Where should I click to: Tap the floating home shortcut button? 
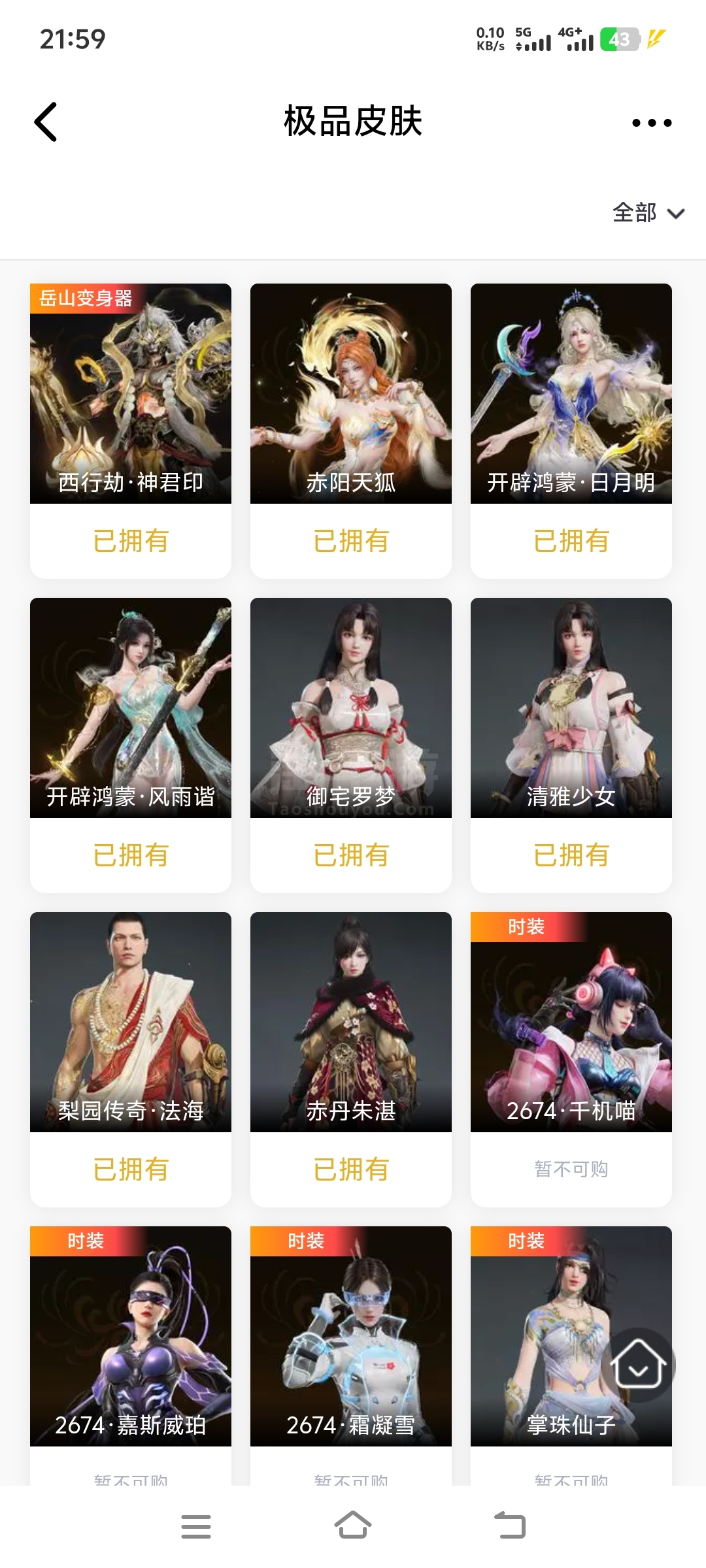coord(638,1365)
